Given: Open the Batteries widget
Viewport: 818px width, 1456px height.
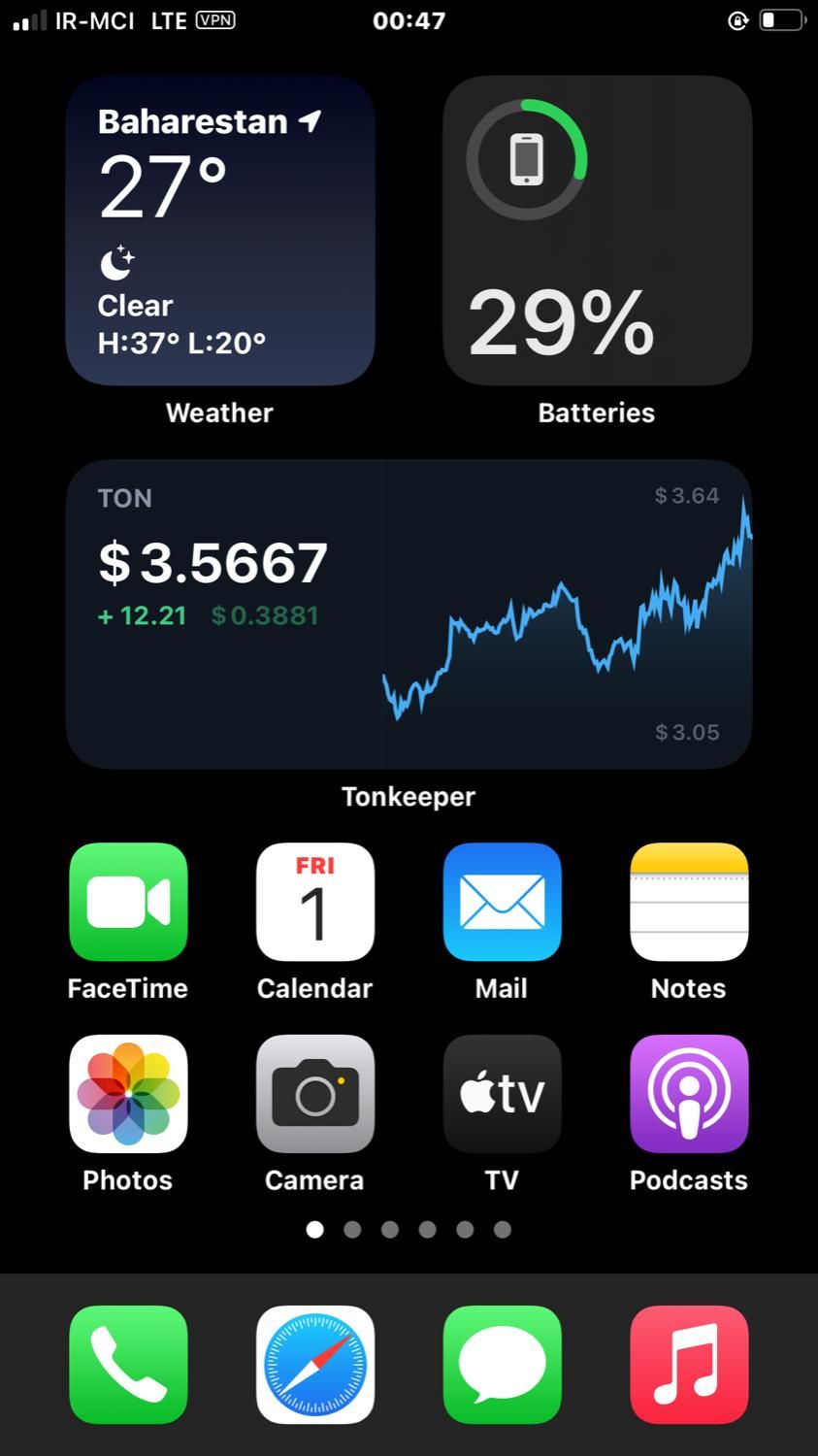Looking at the screenshot, I should [x=597, y=231].
